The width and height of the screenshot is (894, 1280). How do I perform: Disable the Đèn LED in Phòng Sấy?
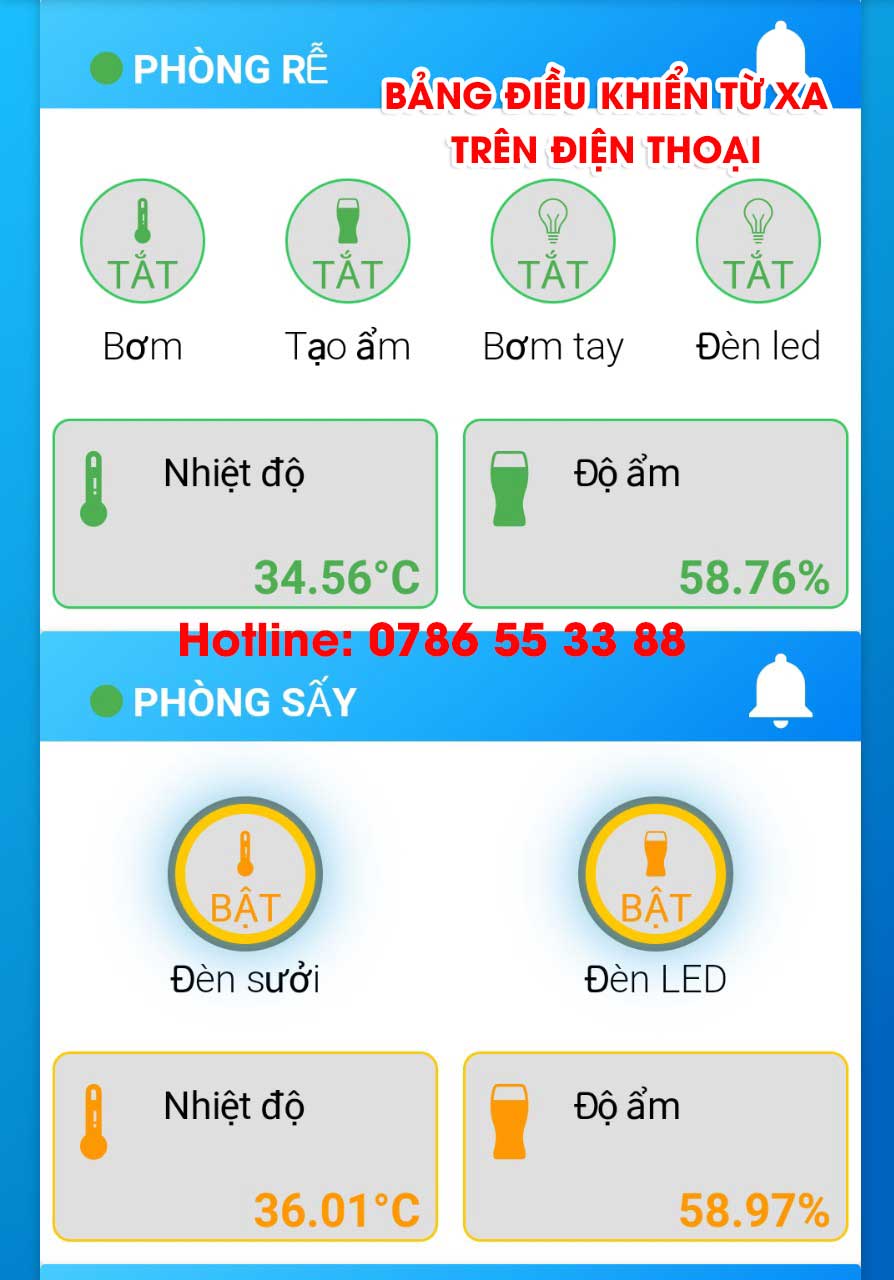pyautogui.click(x=655, y=873)
